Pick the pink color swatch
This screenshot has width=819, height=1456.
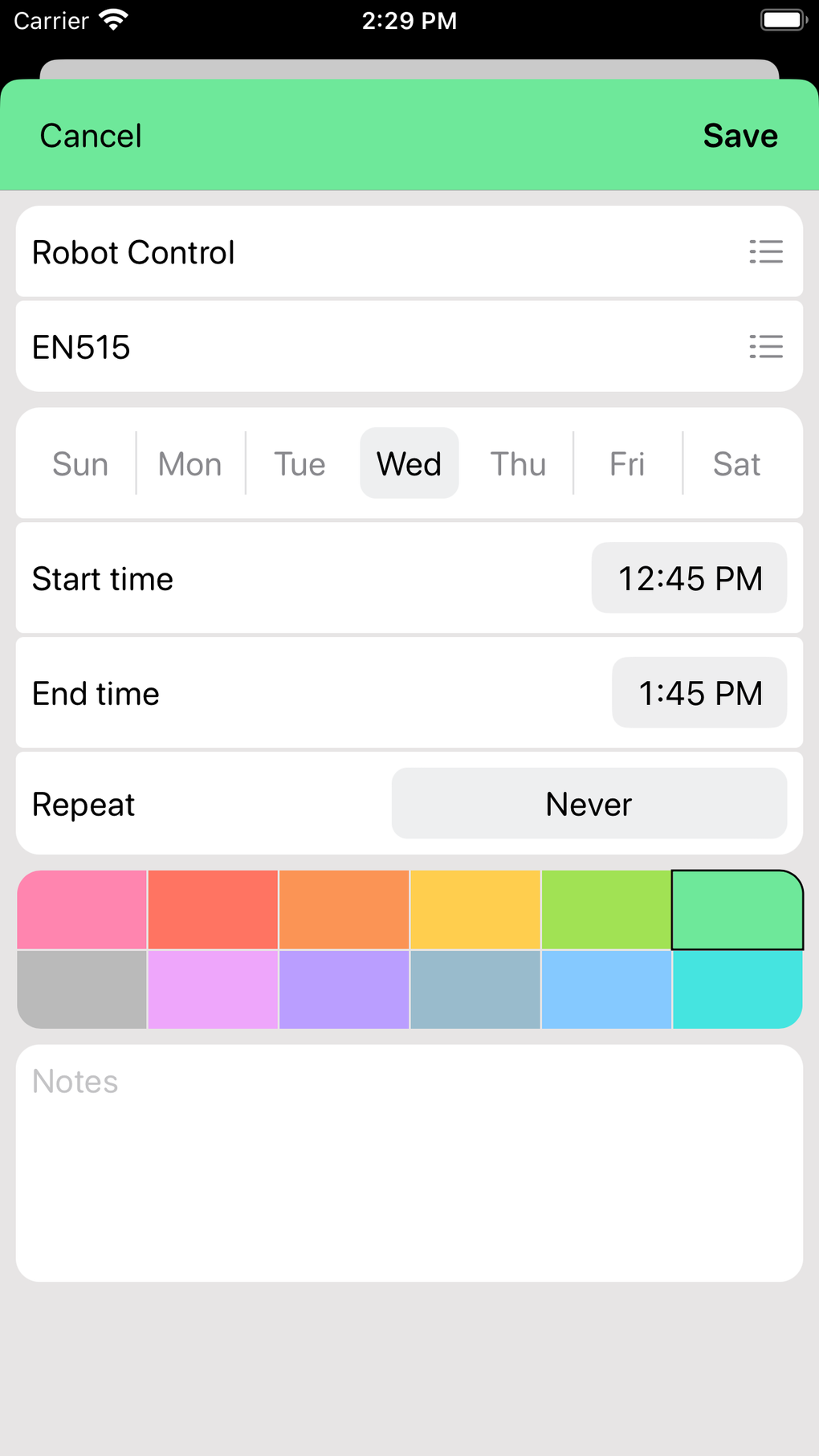pos(80,909)
